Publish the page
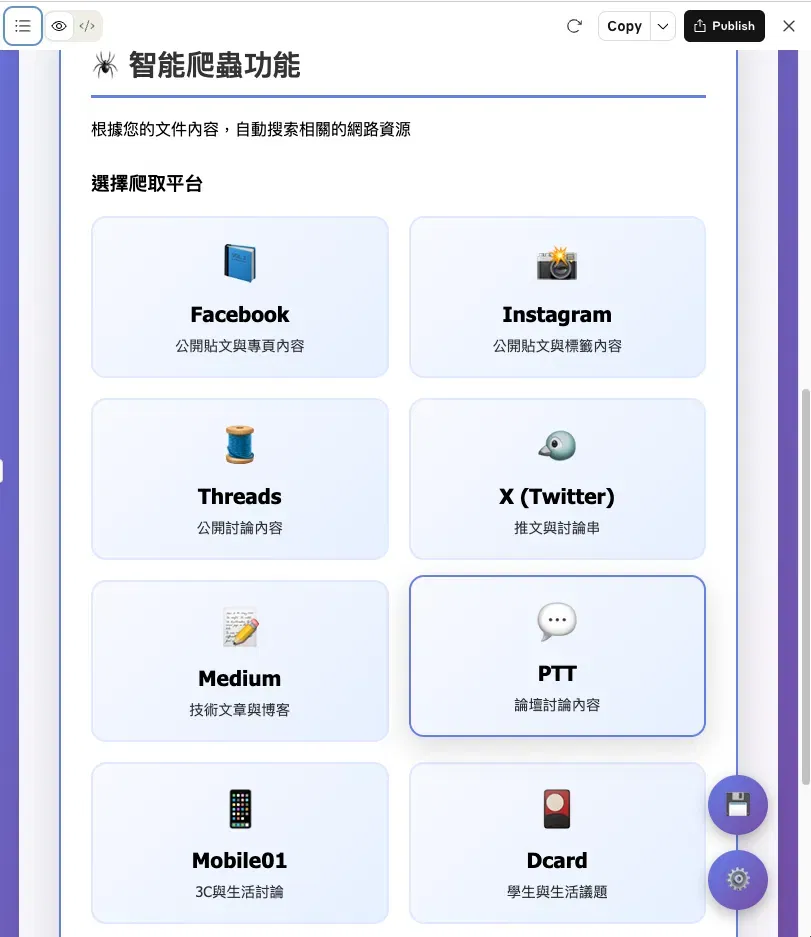This screenshot has height=937, width=811. coord(724,26)
